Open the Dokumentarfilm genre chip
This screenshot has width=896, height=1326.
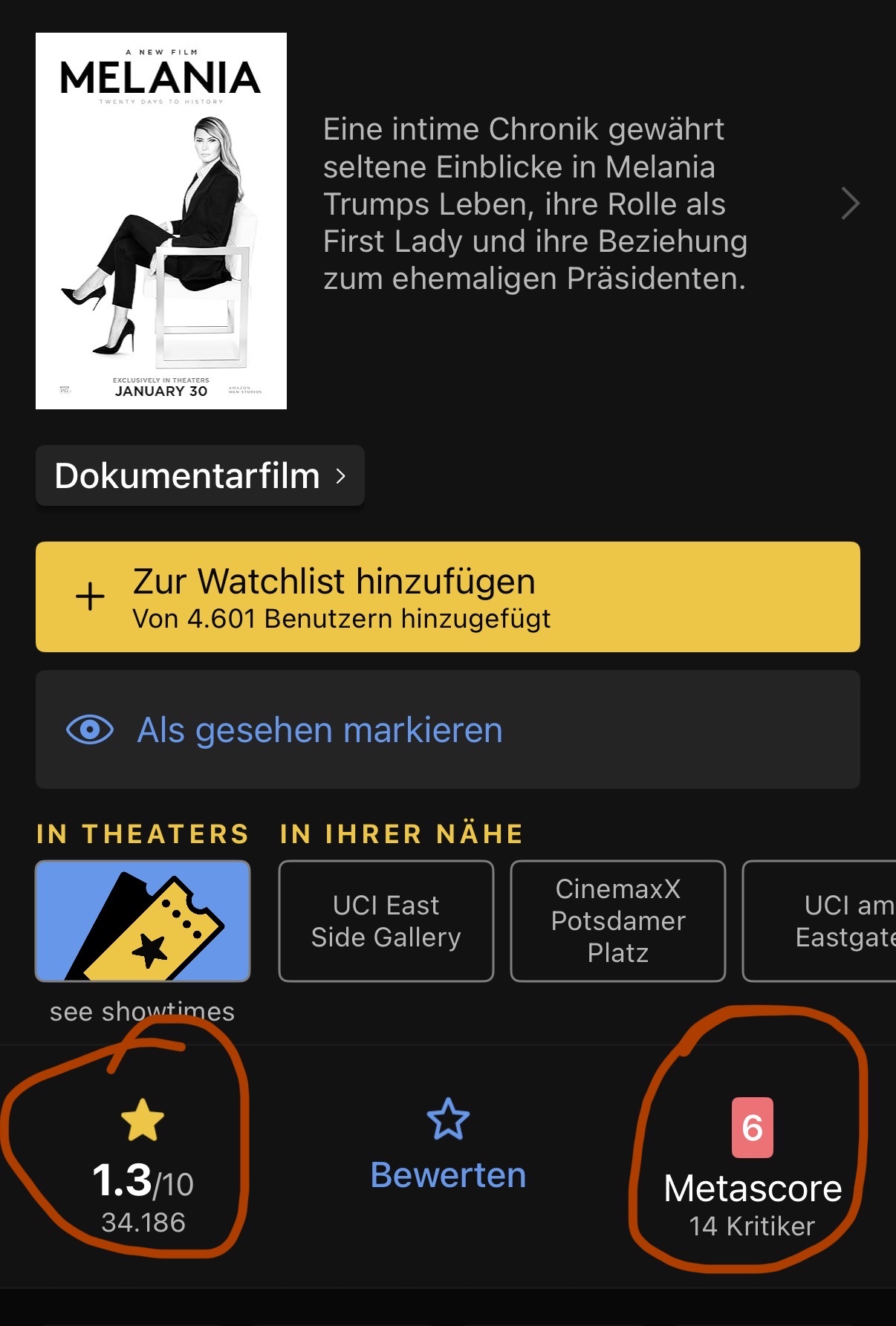click(200, 475)
